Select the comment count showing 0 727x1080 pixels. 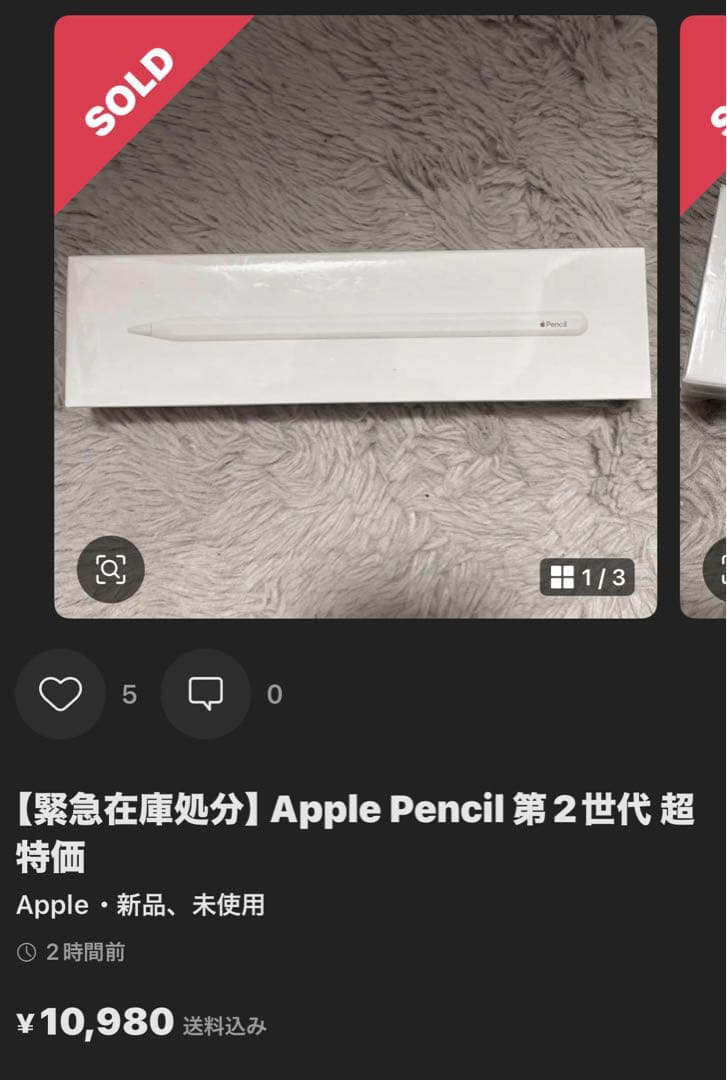tap(275, 694)
